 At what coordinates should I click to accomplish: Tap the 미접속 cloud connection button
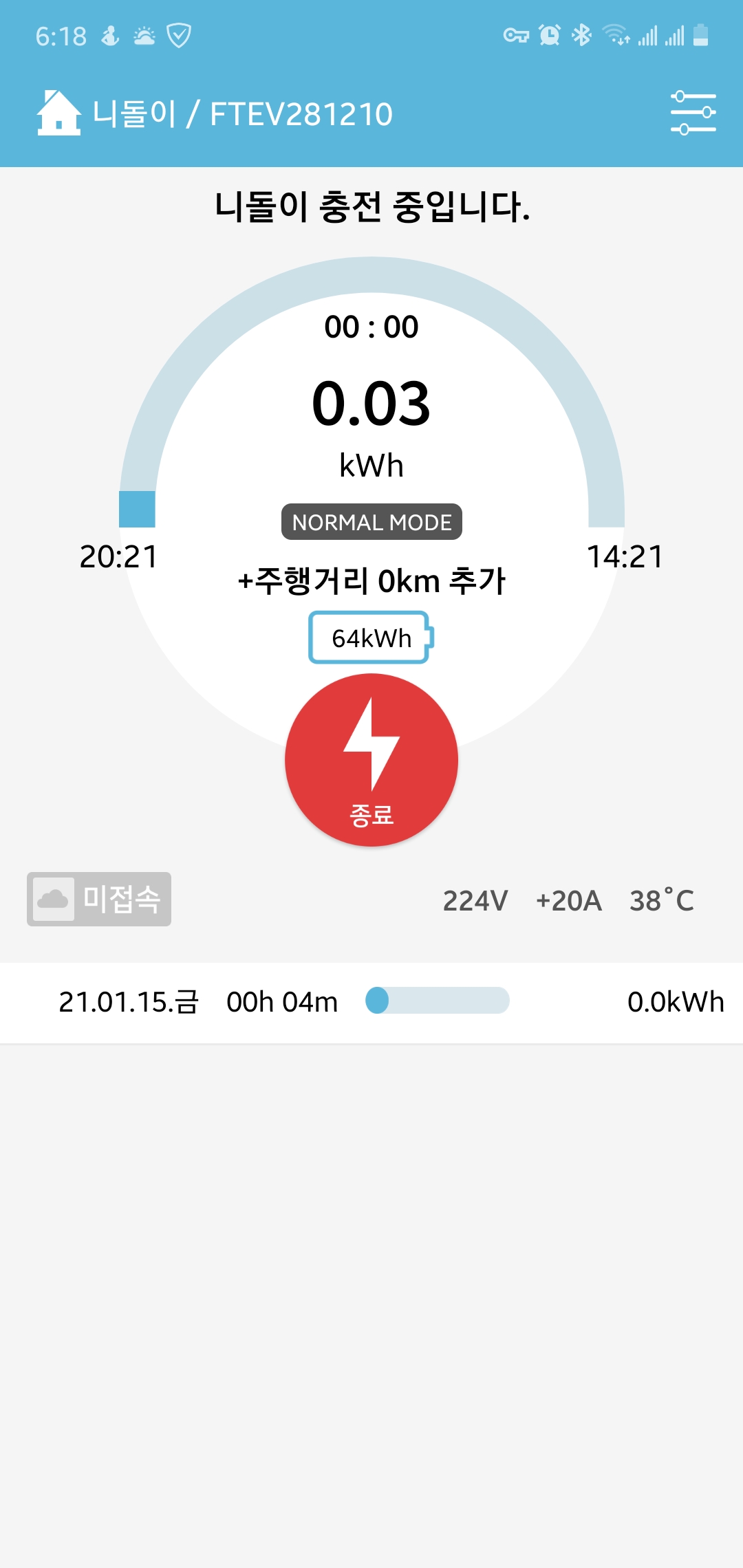click(x=99, y=899)
